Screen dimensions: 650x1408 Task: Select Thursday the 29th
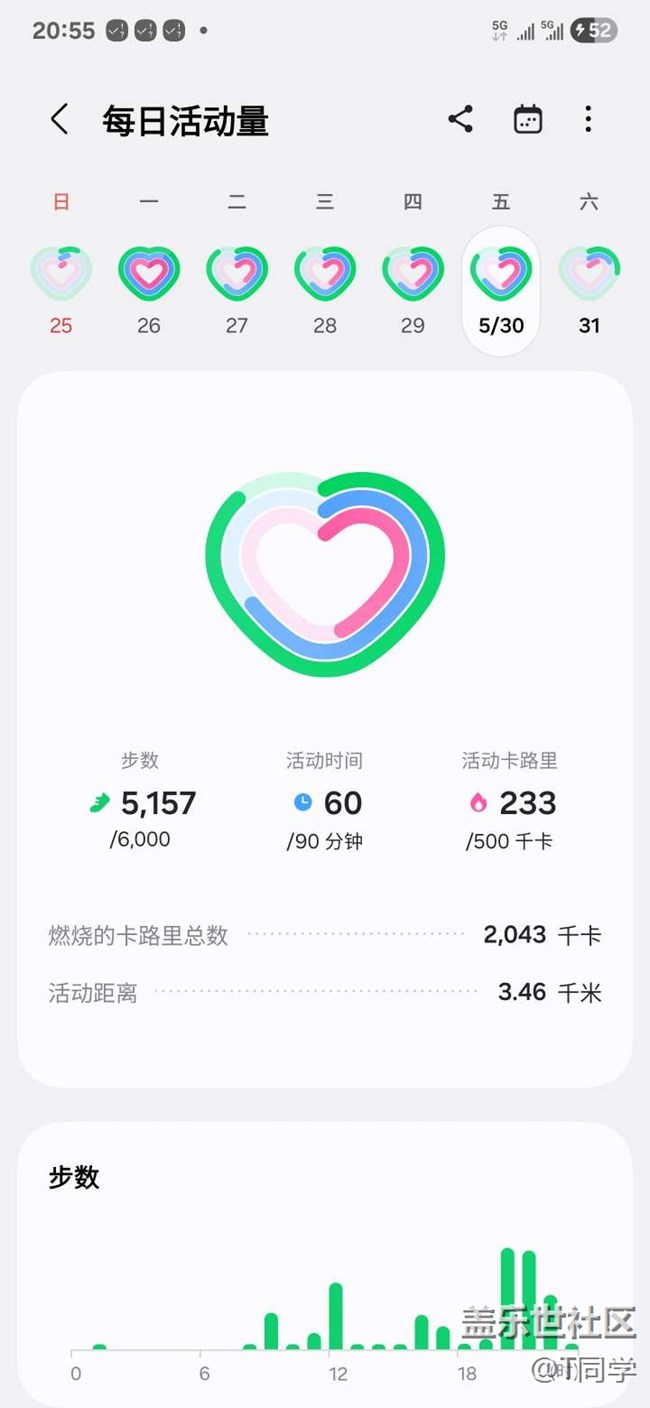click(x=413, y=290)
